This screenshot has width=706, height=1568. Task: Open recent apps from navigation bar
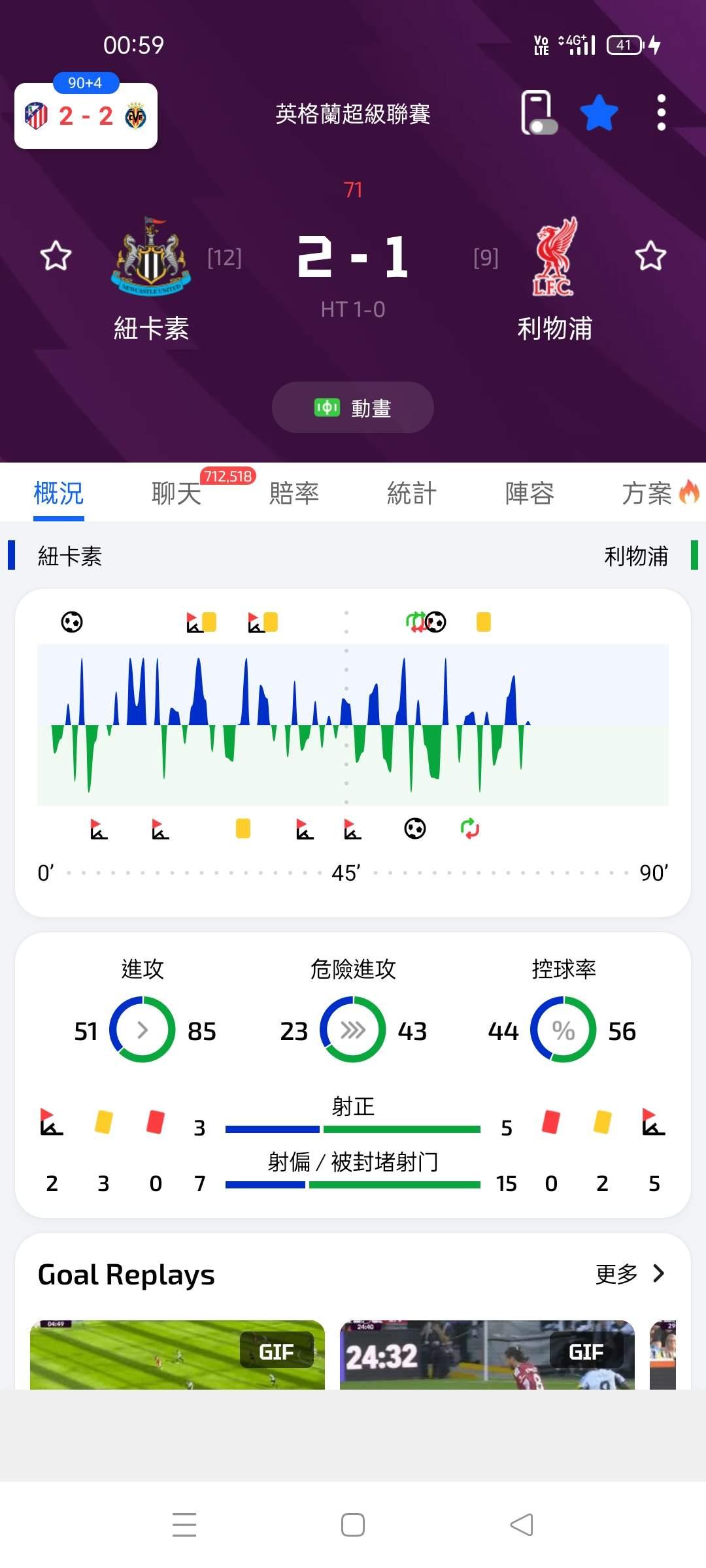tap(184, 1525)
